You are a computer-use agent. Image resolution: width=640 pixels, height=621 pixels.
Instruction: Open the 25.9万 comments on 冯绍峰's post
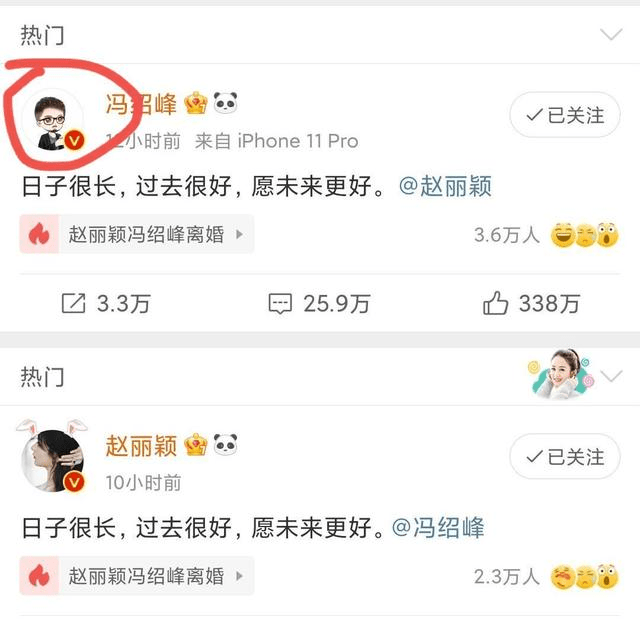320,303
